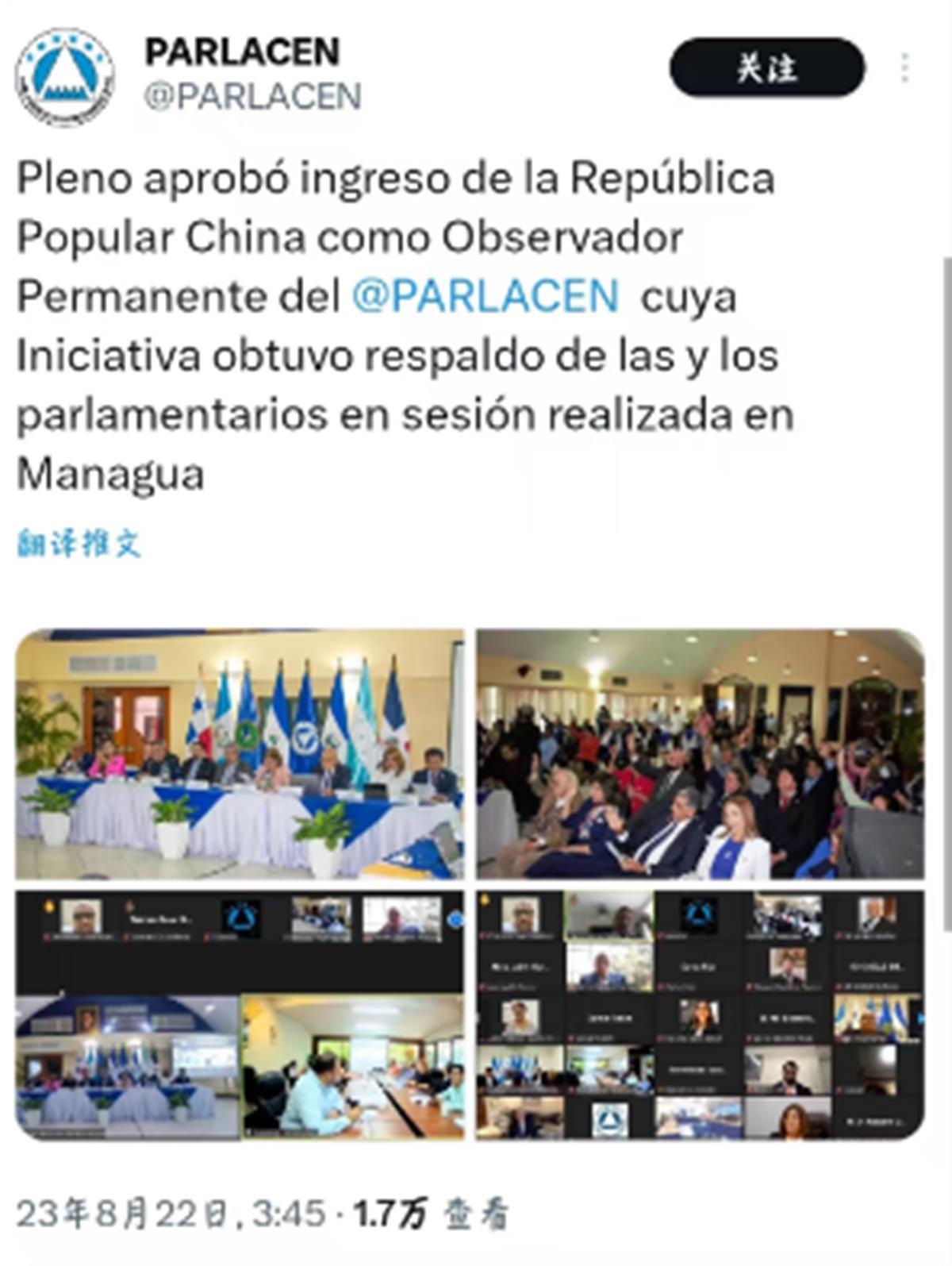
Task: Follow PARLACEN with the 关注 button
Action: [766, 68]
